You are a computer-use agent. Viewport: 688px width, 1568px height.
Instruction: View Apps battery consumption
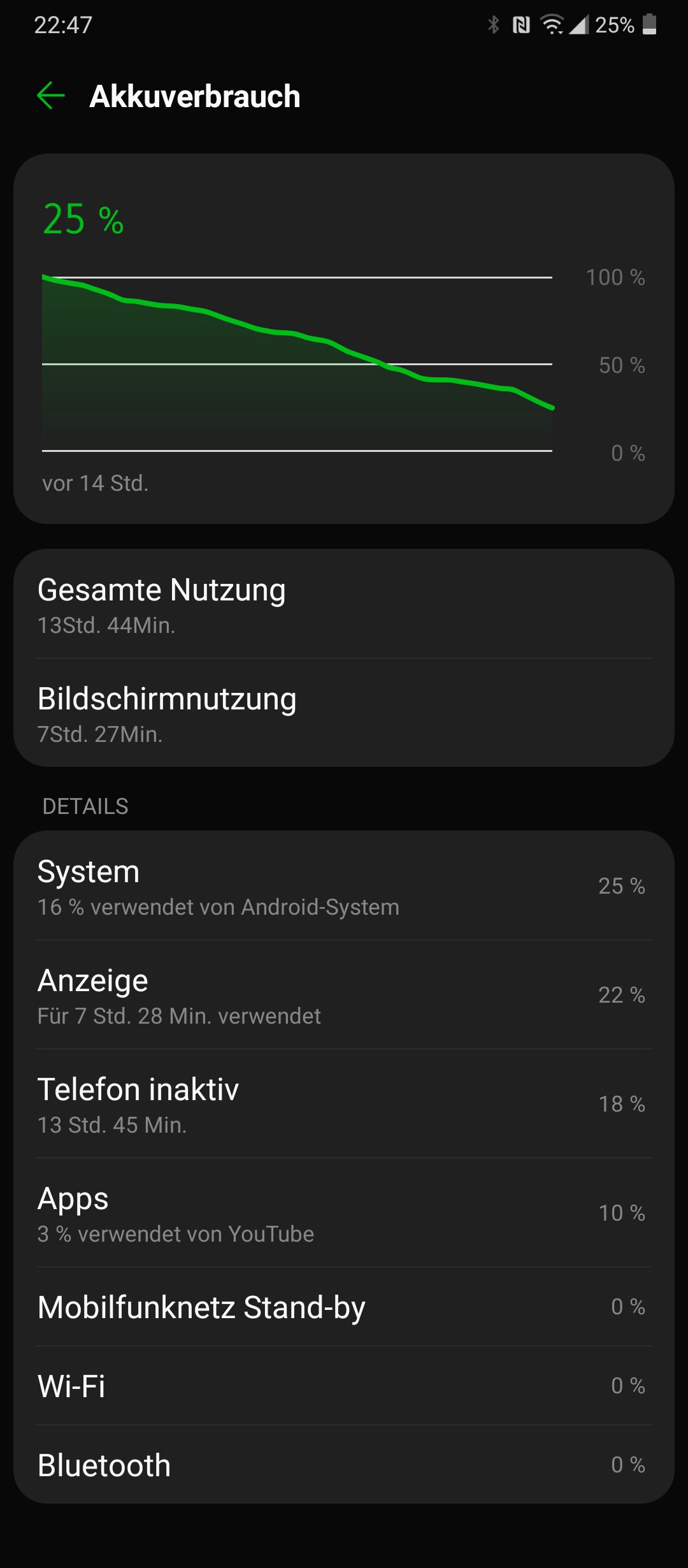coord(344,1213)
